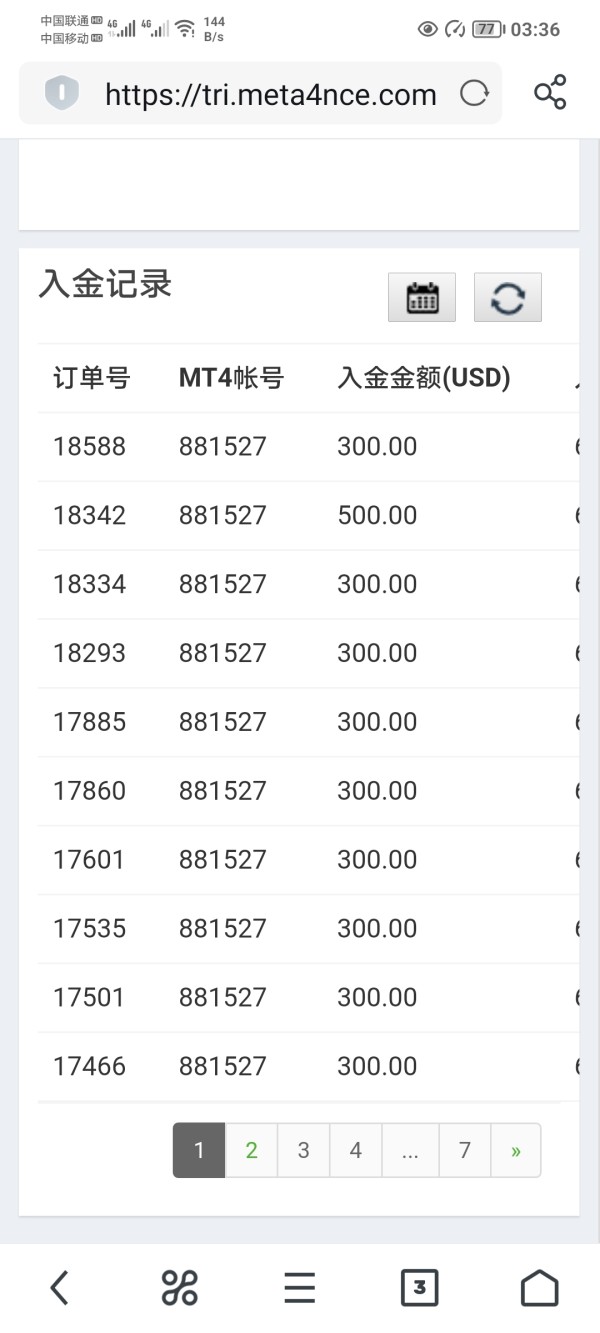The height and width of the screenshot is (1333, 600).
Task: Jump to page 4 of records
Action: [355, 1150]
